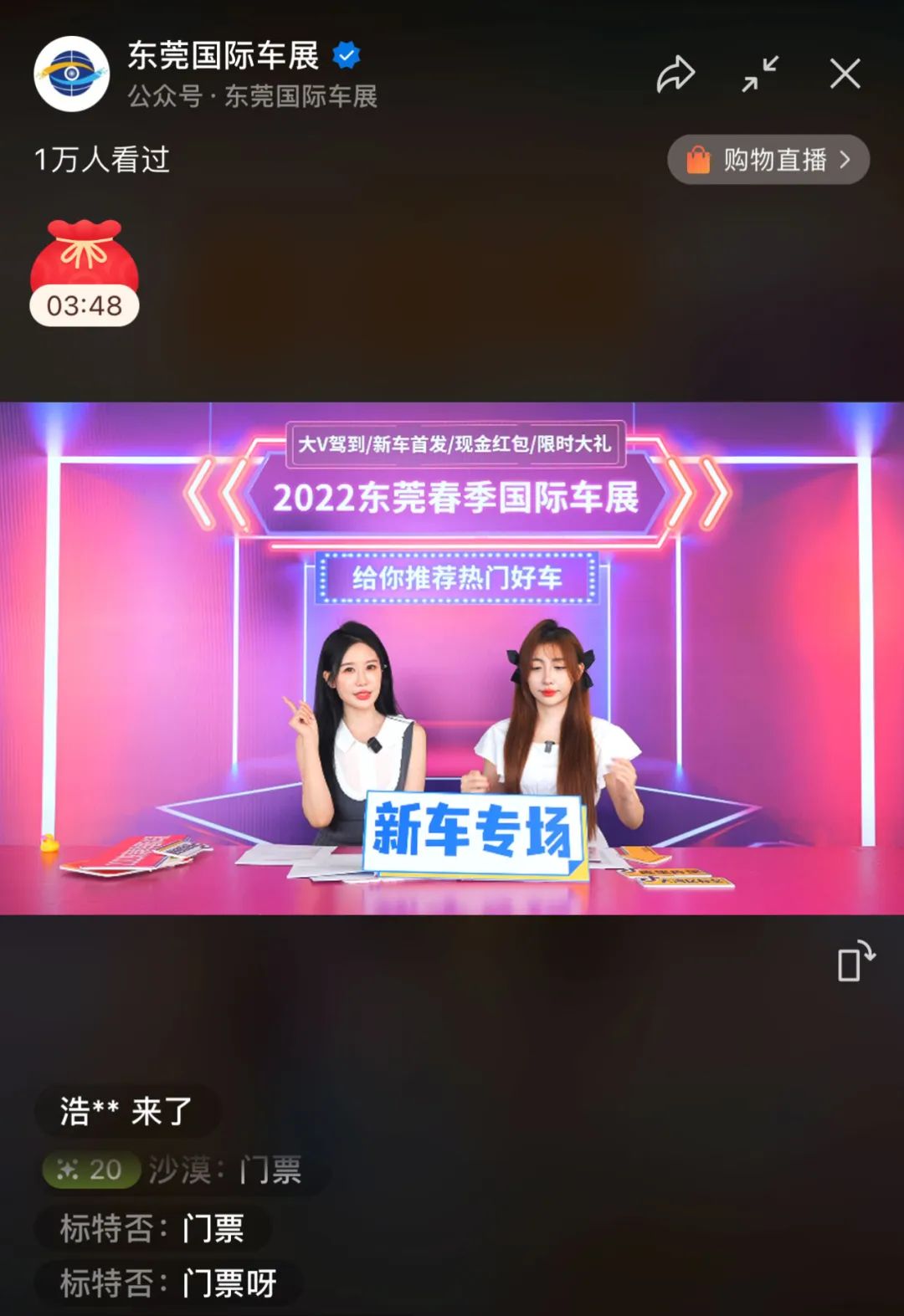Image resolution: width=904 pixels, height=1316 pixels.
Task: Tap the livestream video area
Action: click(452, 658)
